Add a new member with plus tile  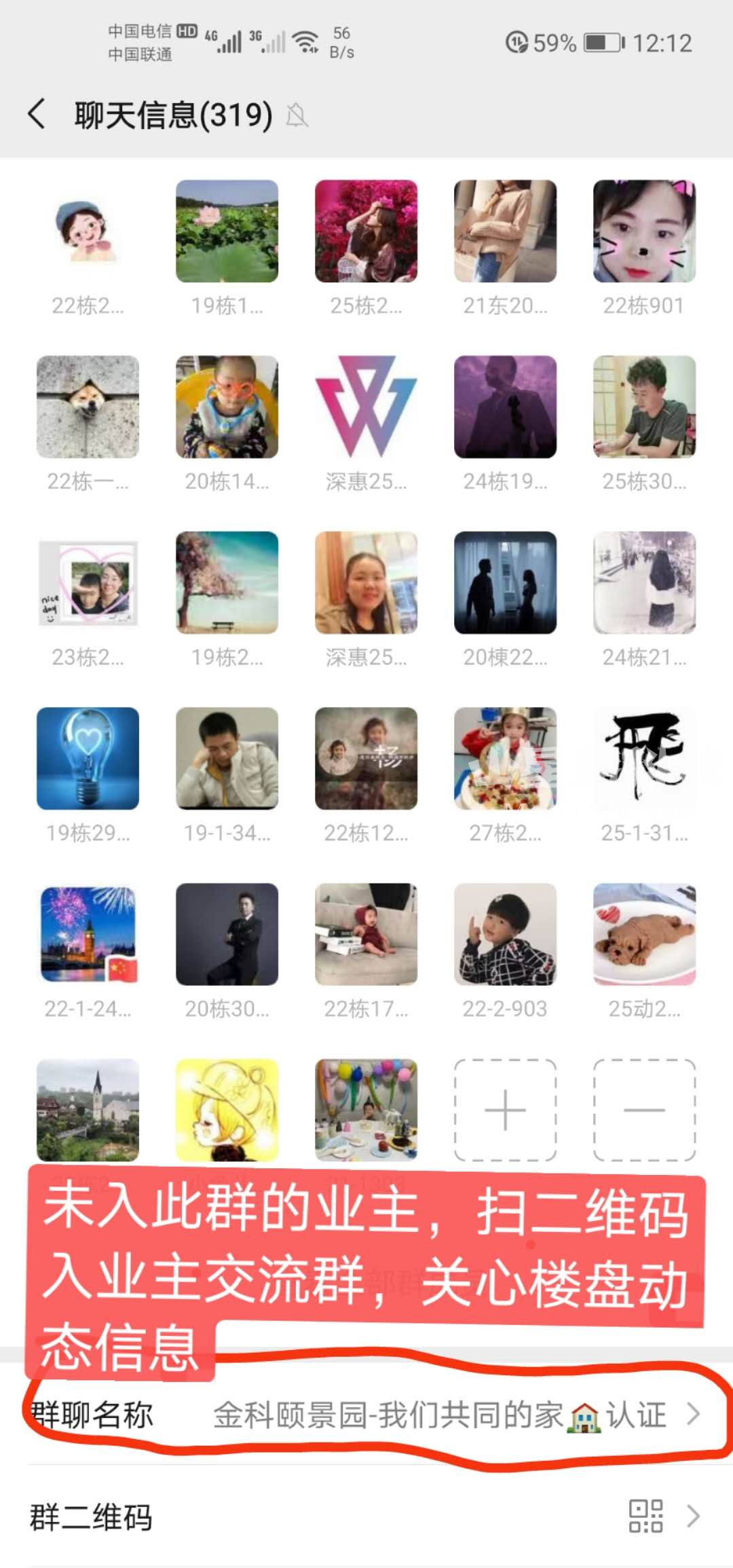(x=505, y=1110)
